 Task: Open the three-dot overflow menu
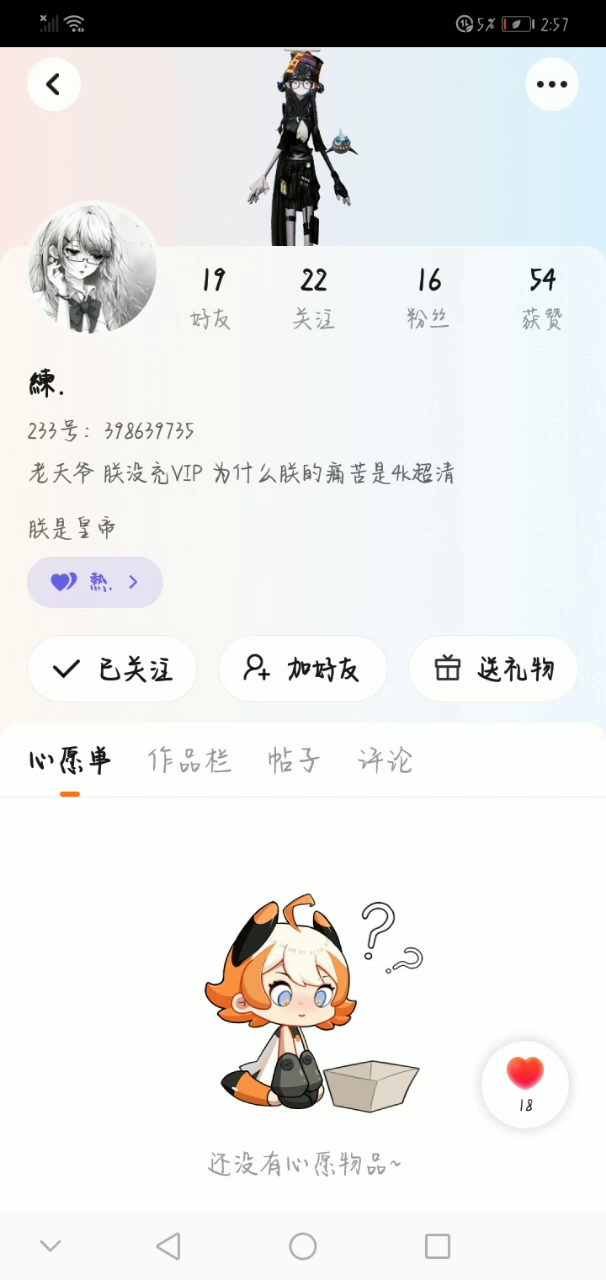pos(552,85)
